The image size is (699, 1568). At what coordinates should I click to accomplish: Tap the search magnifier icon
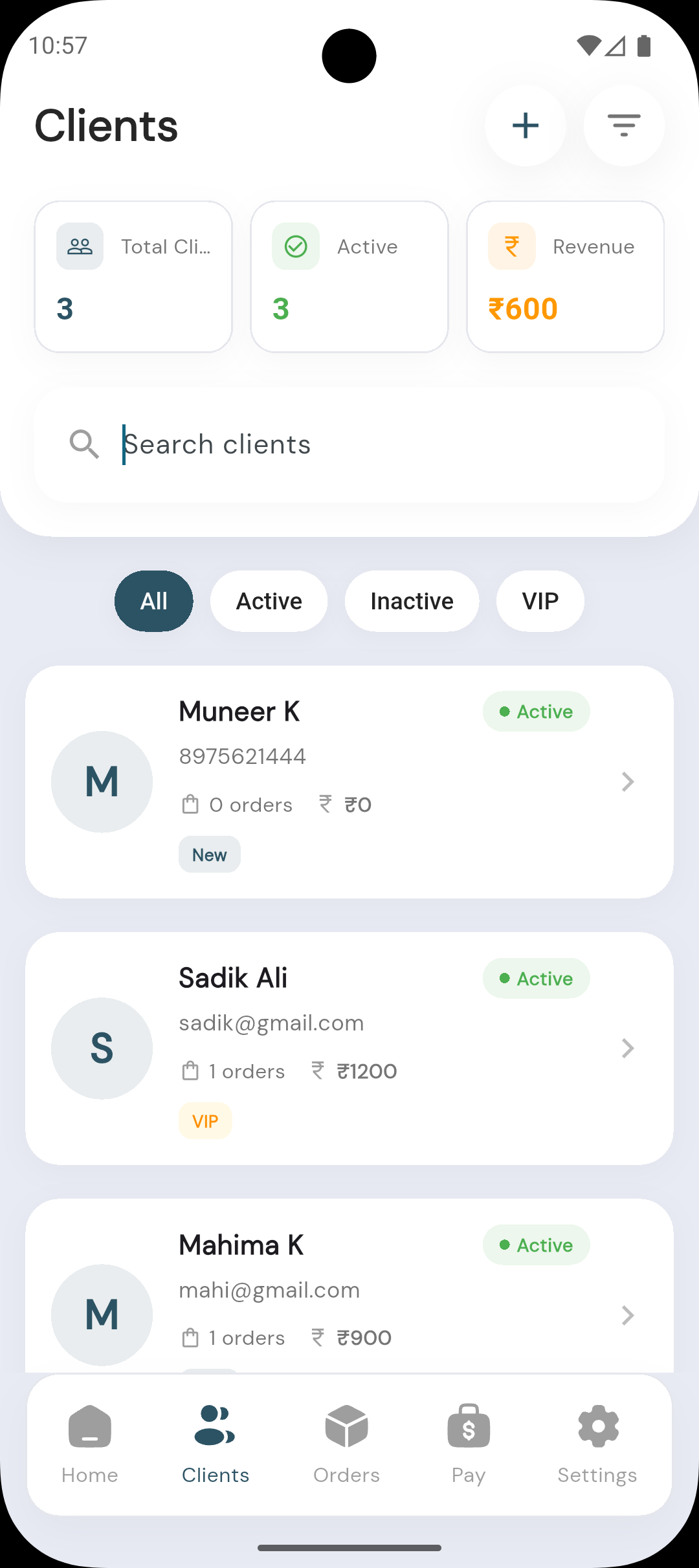pos(84,444)
